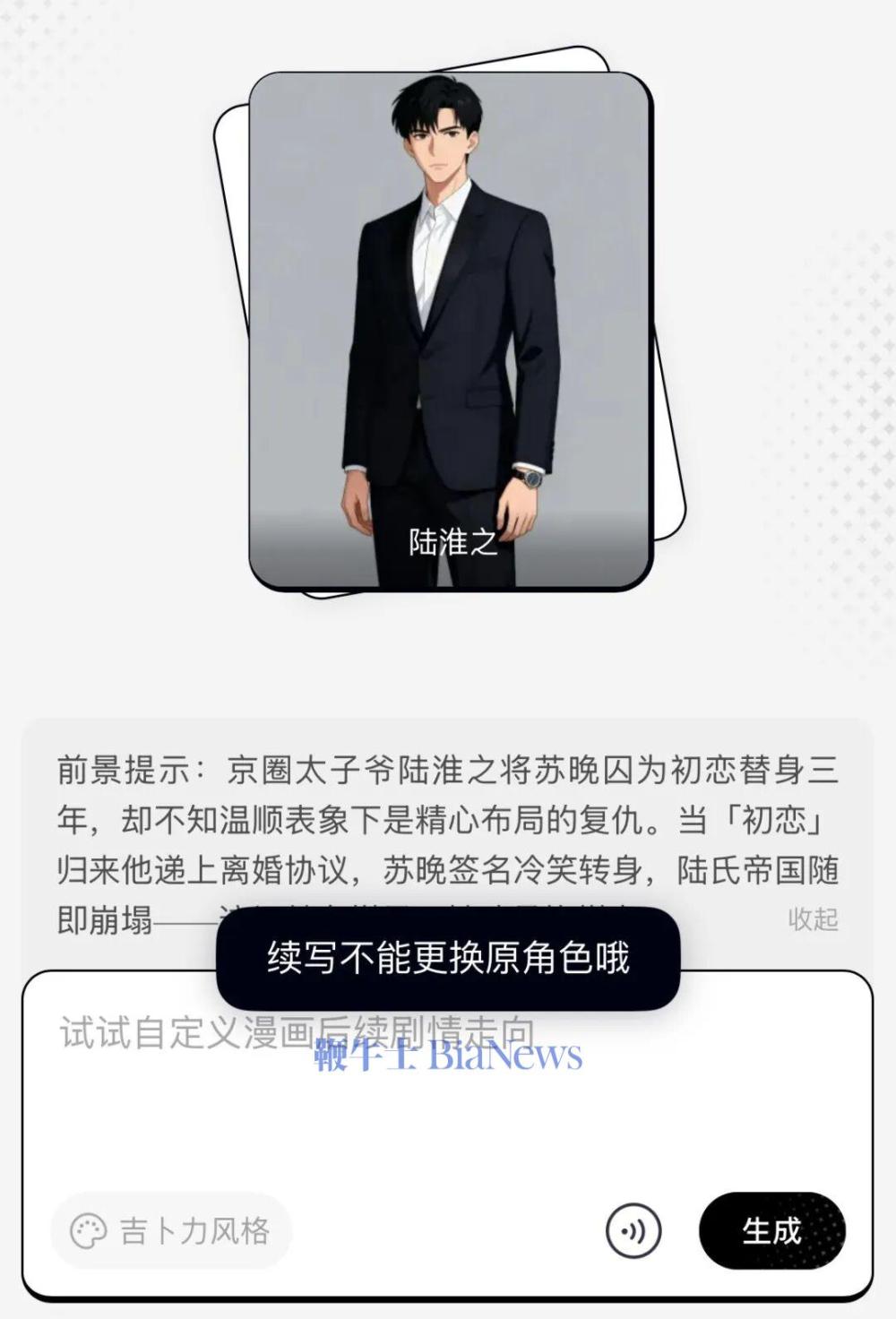Open the 陆淮之 character card
Image resolution: width=896 pixels, height=1319 pixels.
click(451, 332)
